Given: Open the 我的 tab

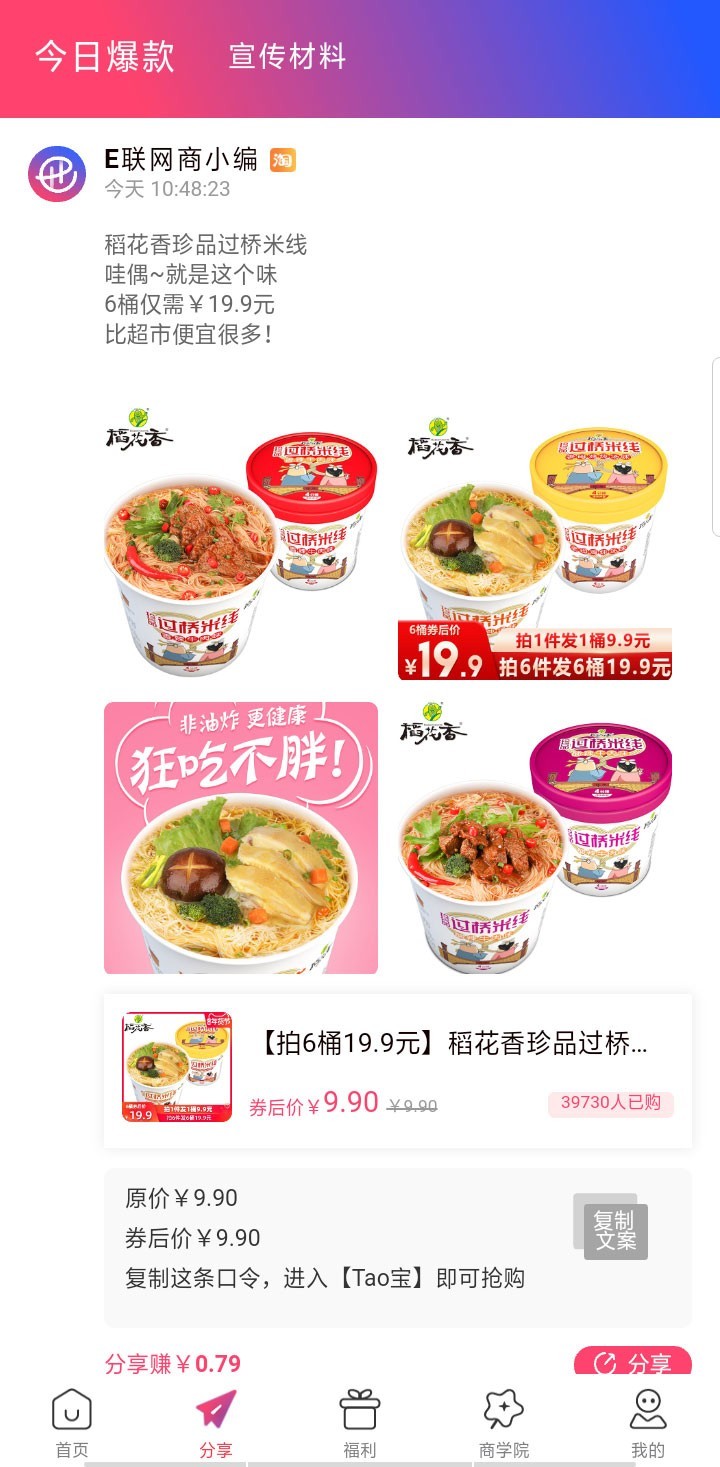Looking at the screenshot, I should (647, 1422).
